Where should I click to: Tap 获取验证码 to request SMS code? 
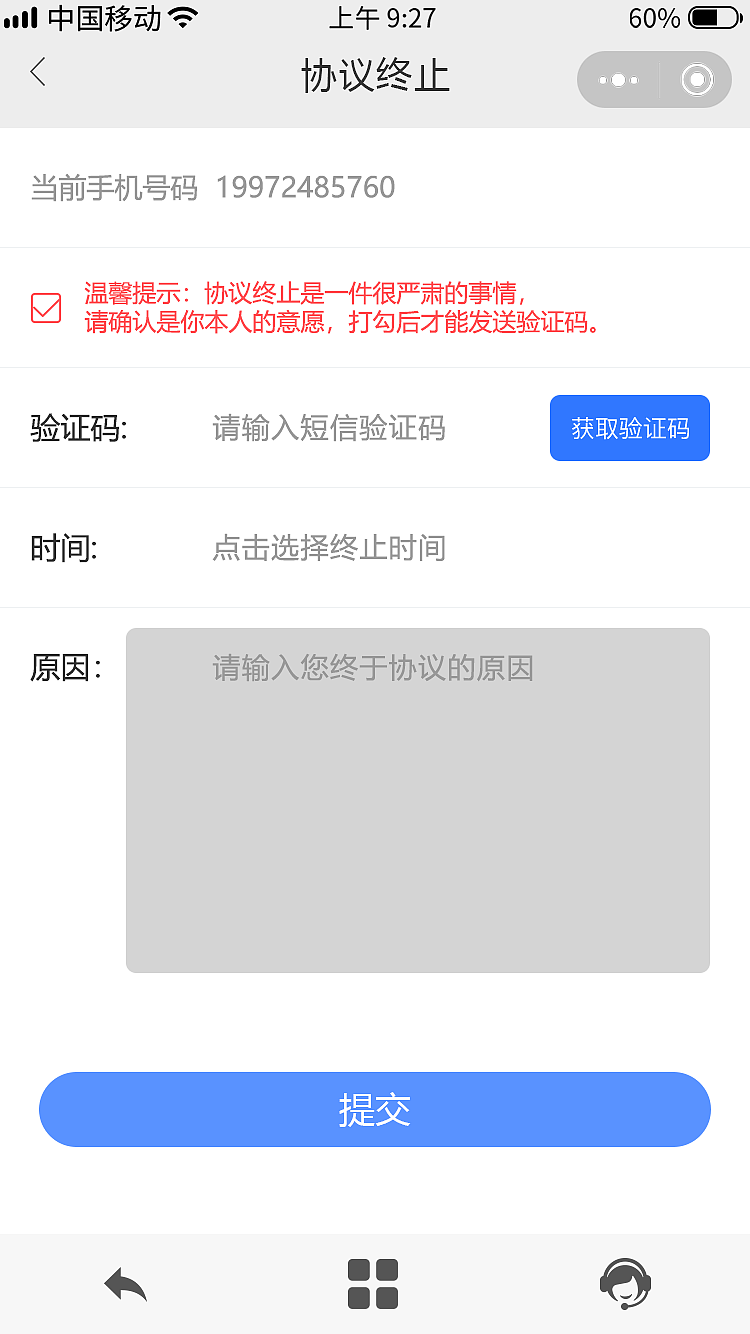click(x=629, y=428)
